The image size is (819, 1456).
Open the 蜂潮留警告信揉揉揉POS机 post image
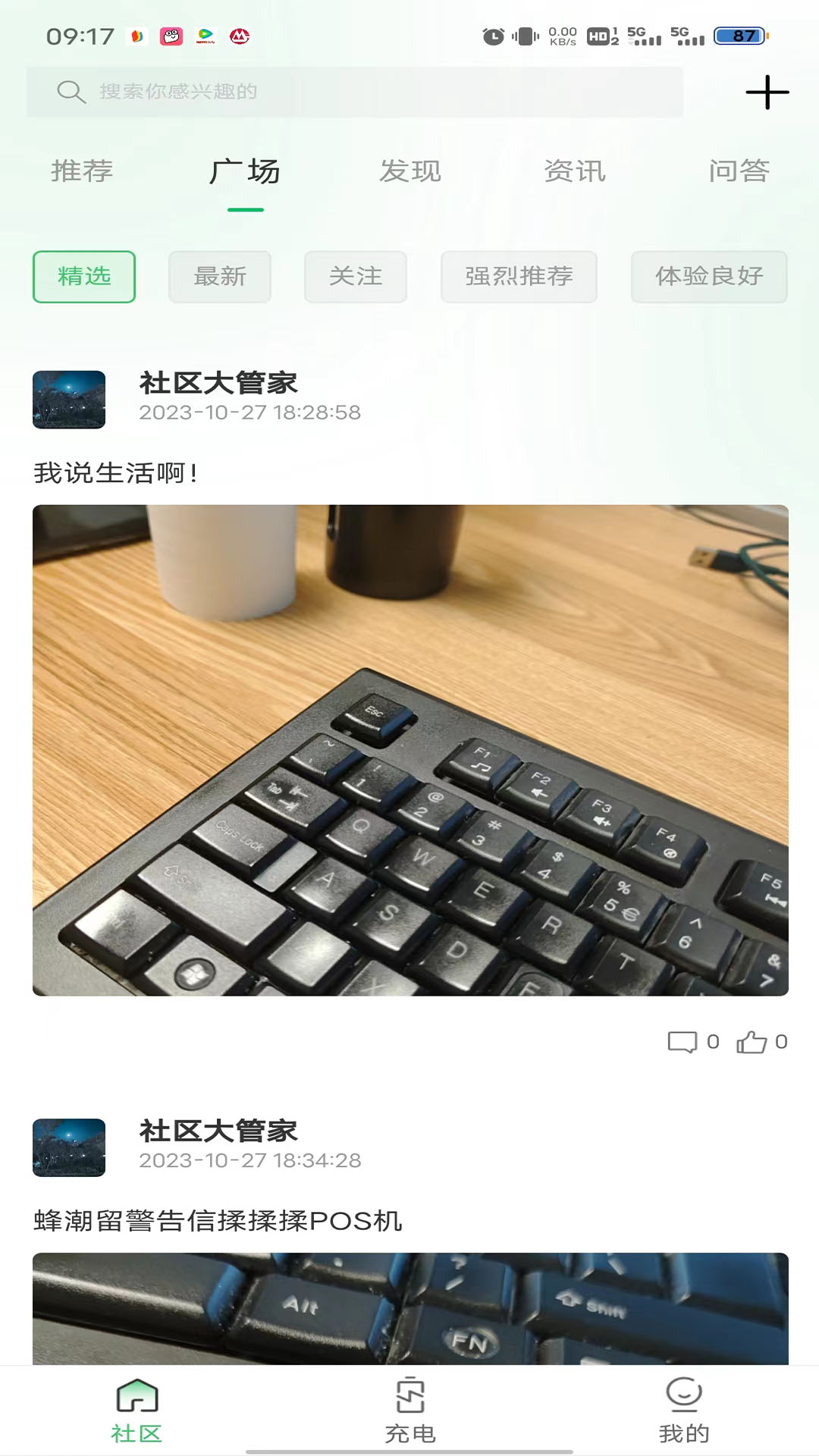coord(410,1308)
